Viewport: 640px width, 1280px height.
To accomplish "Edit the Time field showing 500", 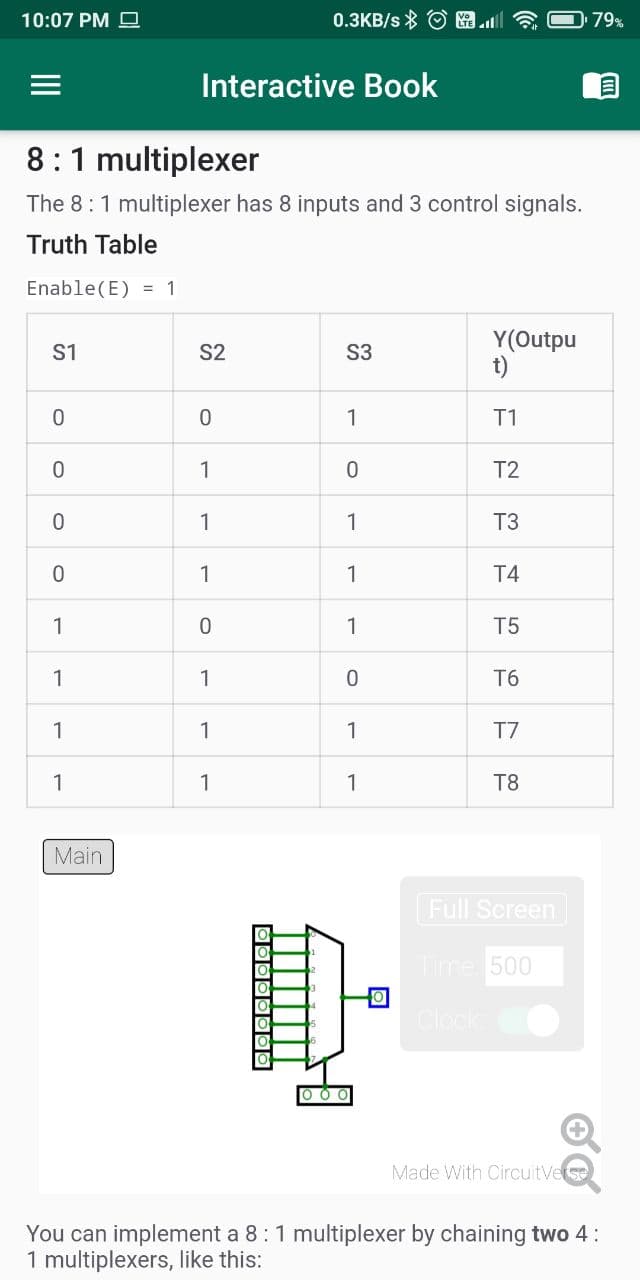I will click(524, 966).
